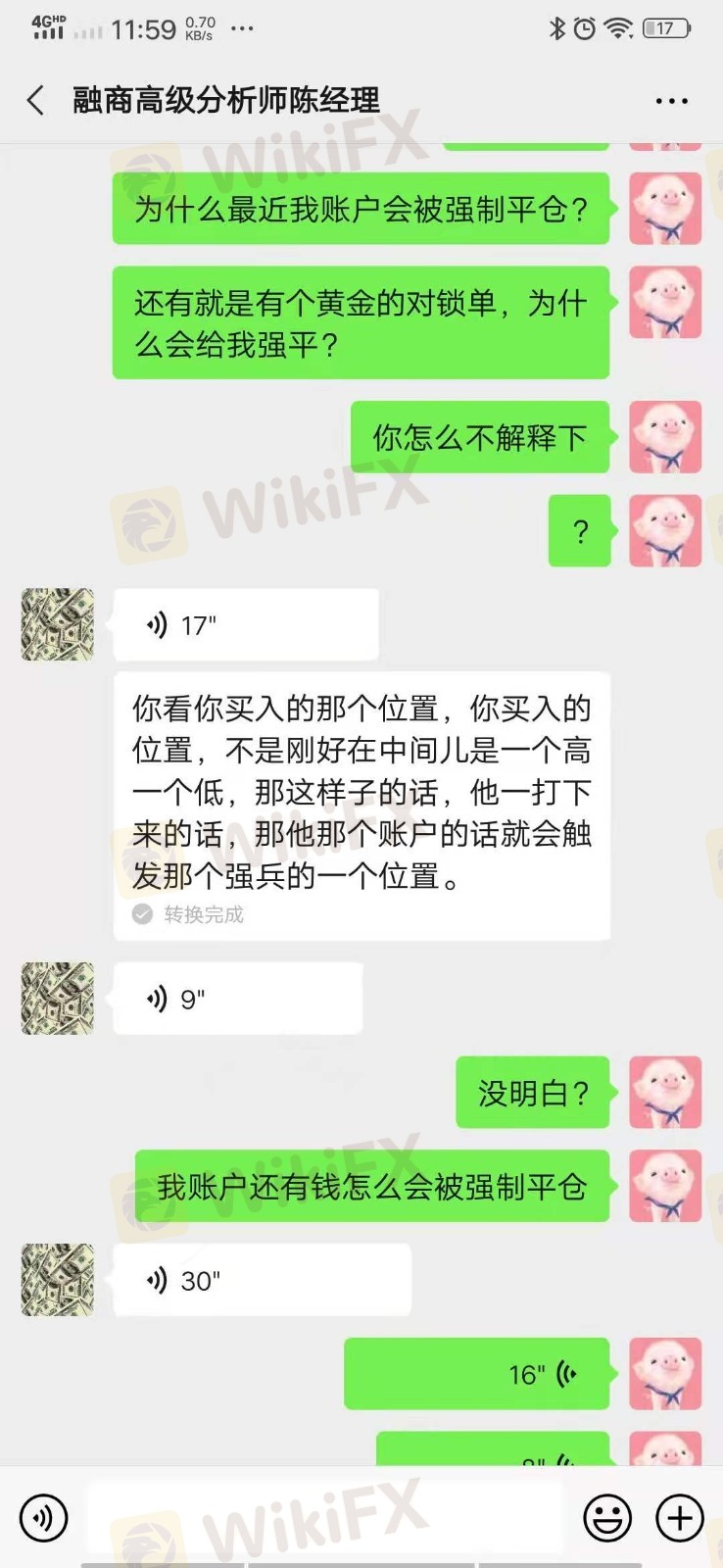Play the 9-second voice message
Viewport: 723px width, 1568px height.
click(237, 999)
